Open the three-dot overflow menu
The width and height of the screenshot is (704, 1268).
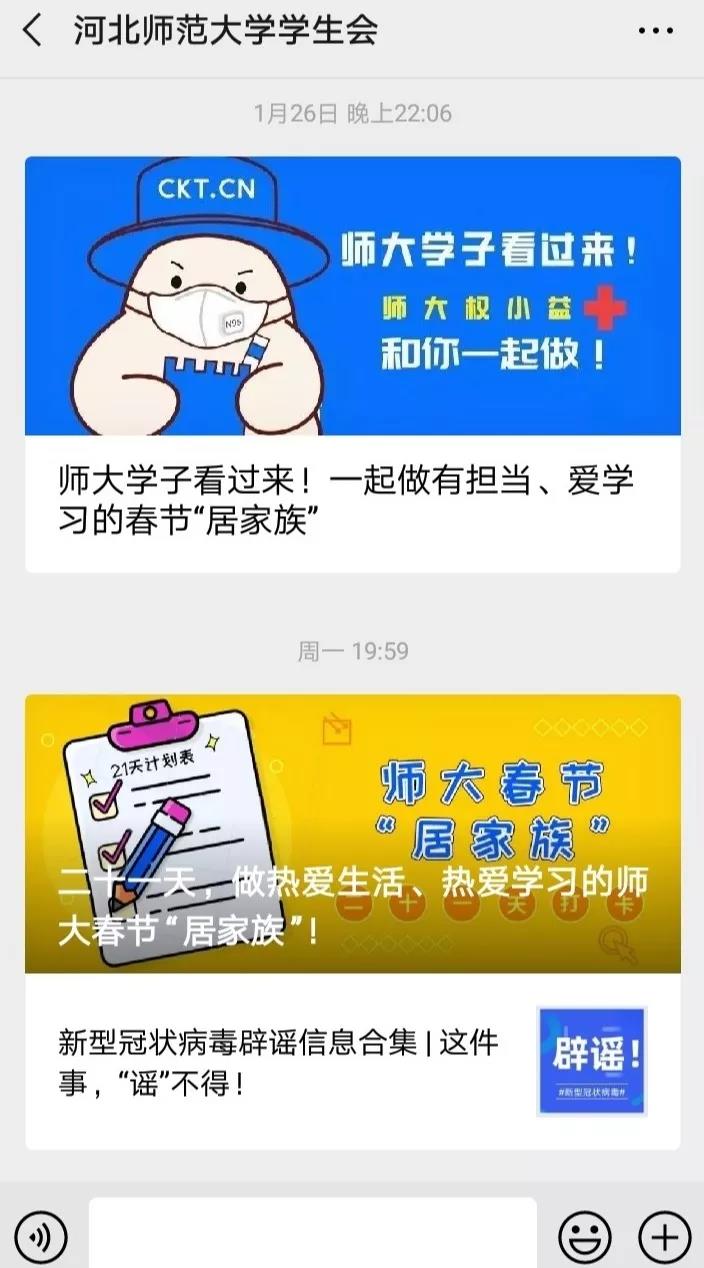[655, 31]
